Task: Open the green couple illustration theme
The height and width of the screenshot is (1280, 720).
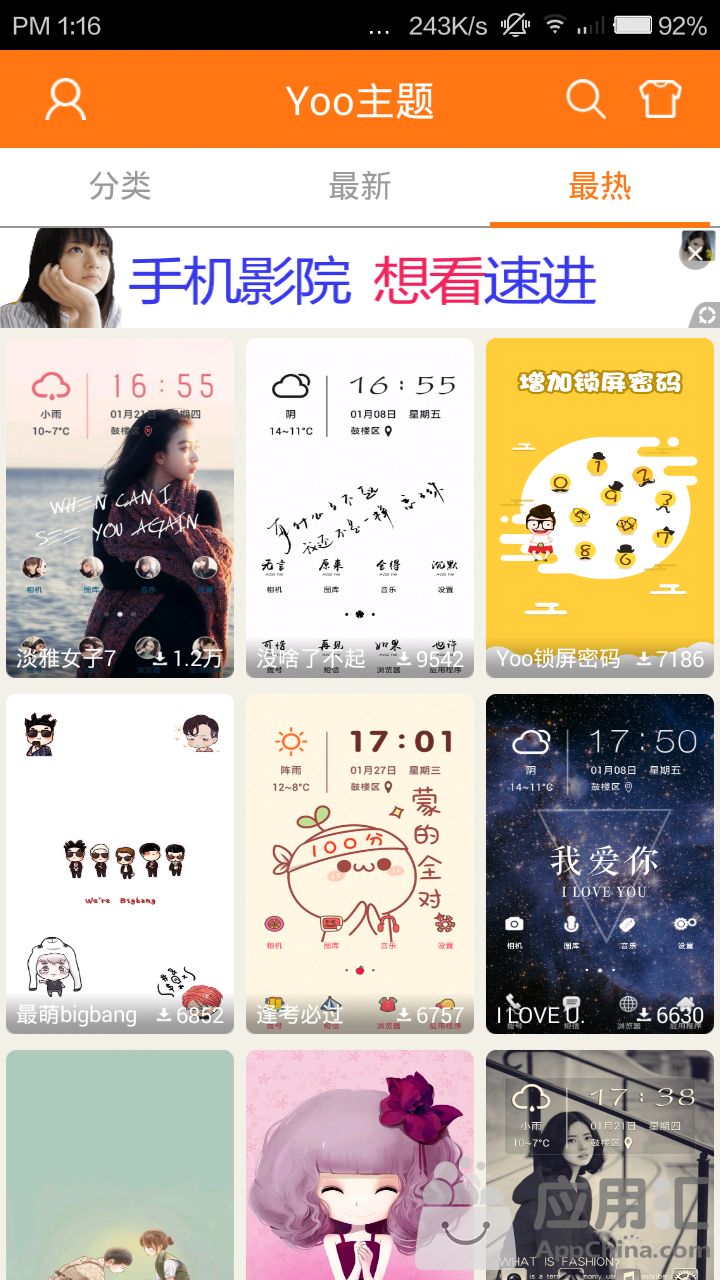Action: pos(120,1165)
